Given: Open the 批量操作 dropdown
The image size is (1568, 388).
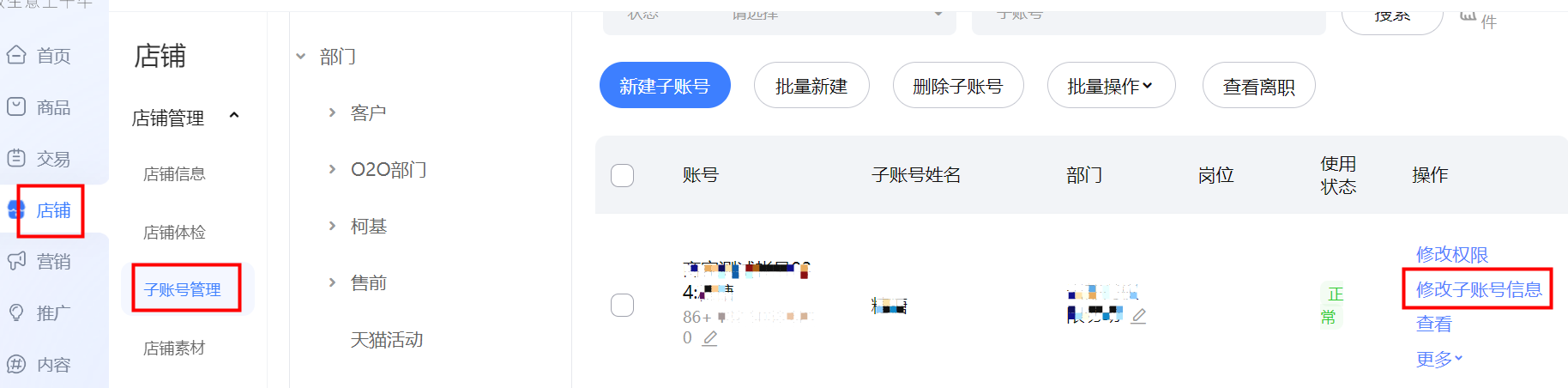Looking at the screenshot, I should point(1111,86).
